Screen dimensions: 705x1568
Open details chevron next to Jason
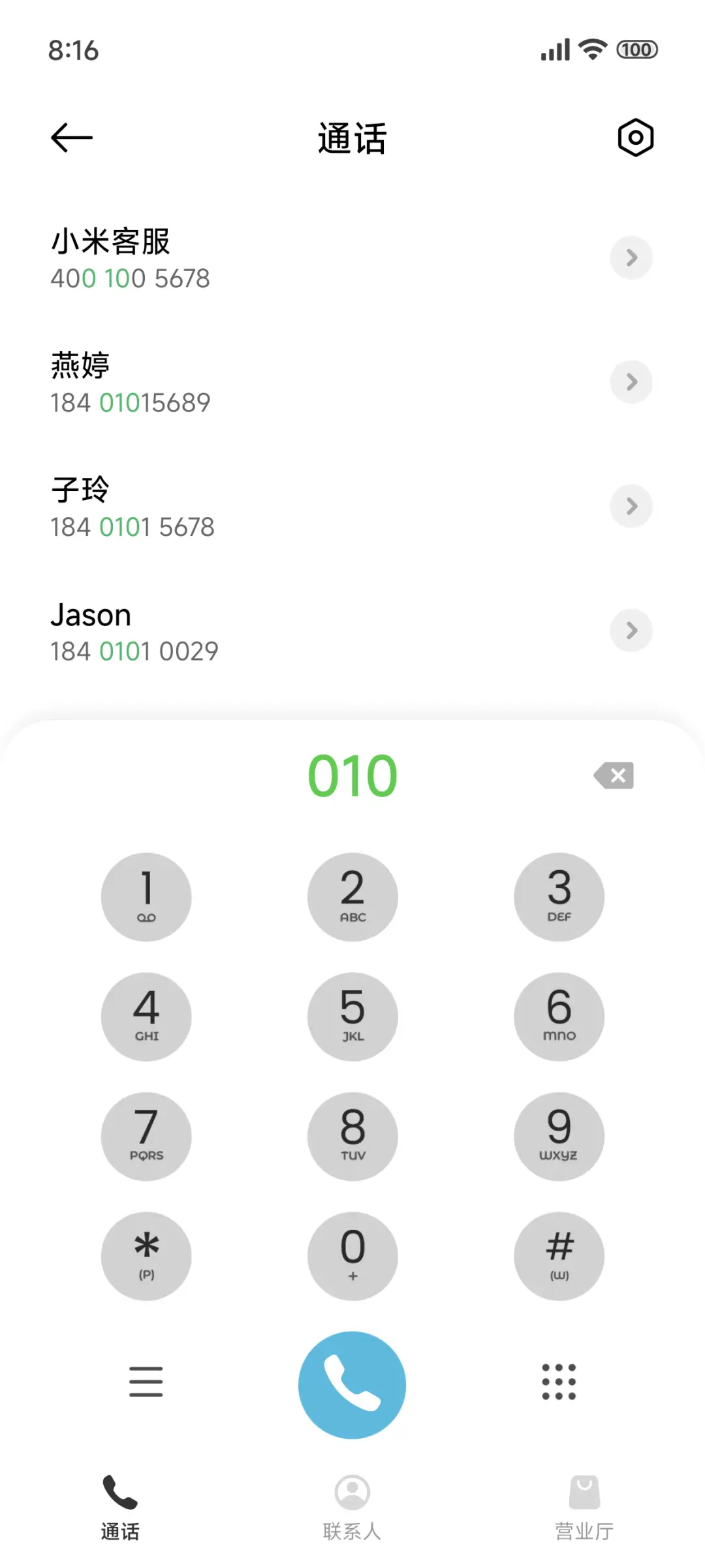(x=631, y=631)
